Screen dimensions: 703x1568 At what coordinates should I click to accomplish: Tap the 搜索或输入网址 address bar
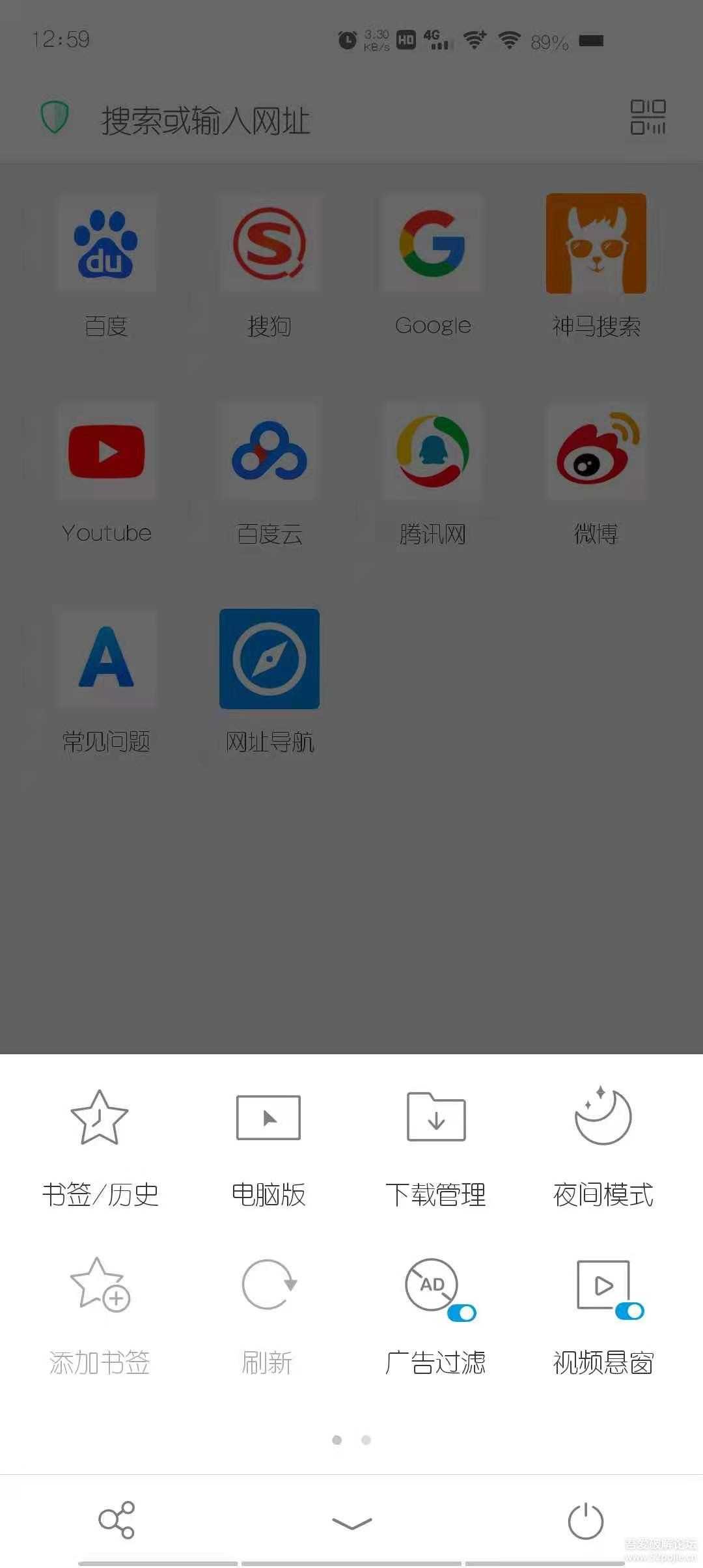[x=325, y=120]
